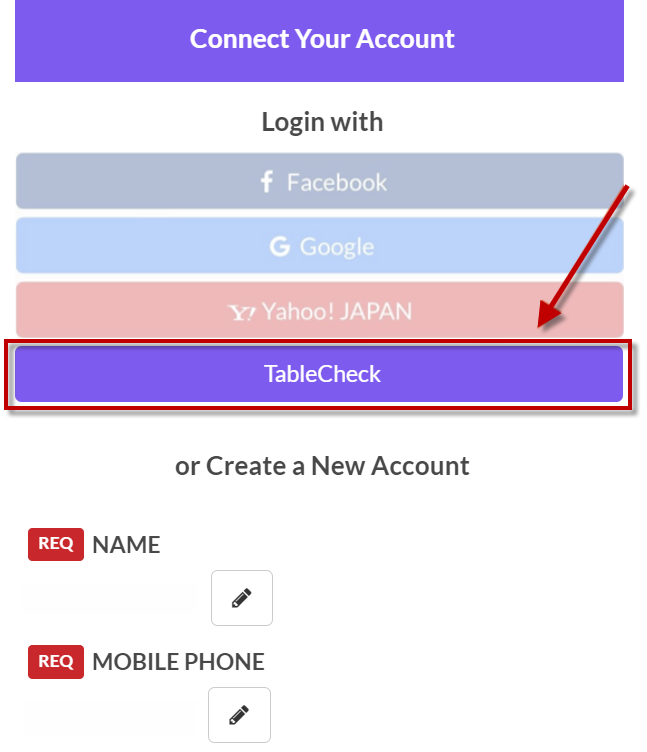Choose Yahoo! JAPAN login
This screenshot has width=647, height=752.
tap(319, 311)
